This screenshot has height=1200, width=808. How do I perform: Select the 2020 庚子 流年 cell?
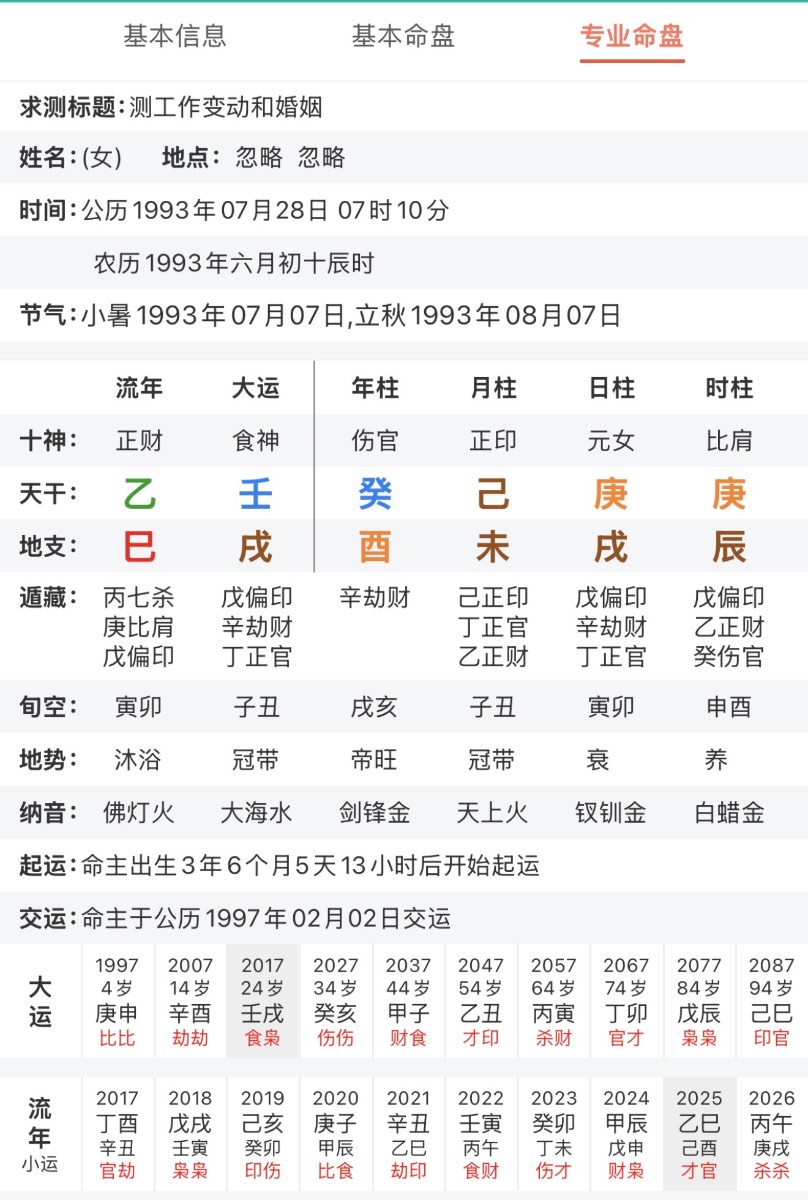335,1134
